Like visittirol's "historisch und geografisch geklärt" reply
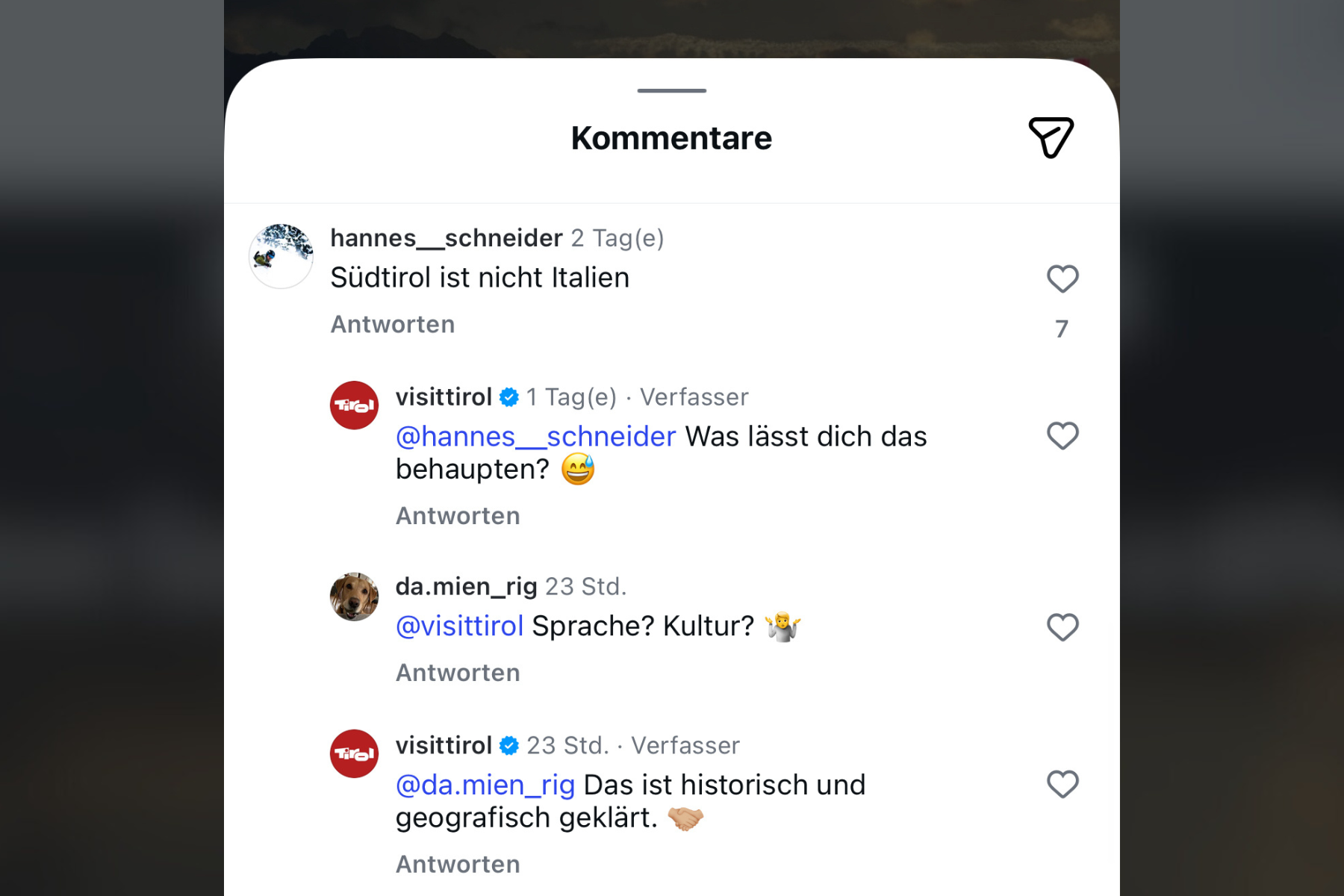Viewport: 1344px width, 896px height. (x=1063, y=785)
